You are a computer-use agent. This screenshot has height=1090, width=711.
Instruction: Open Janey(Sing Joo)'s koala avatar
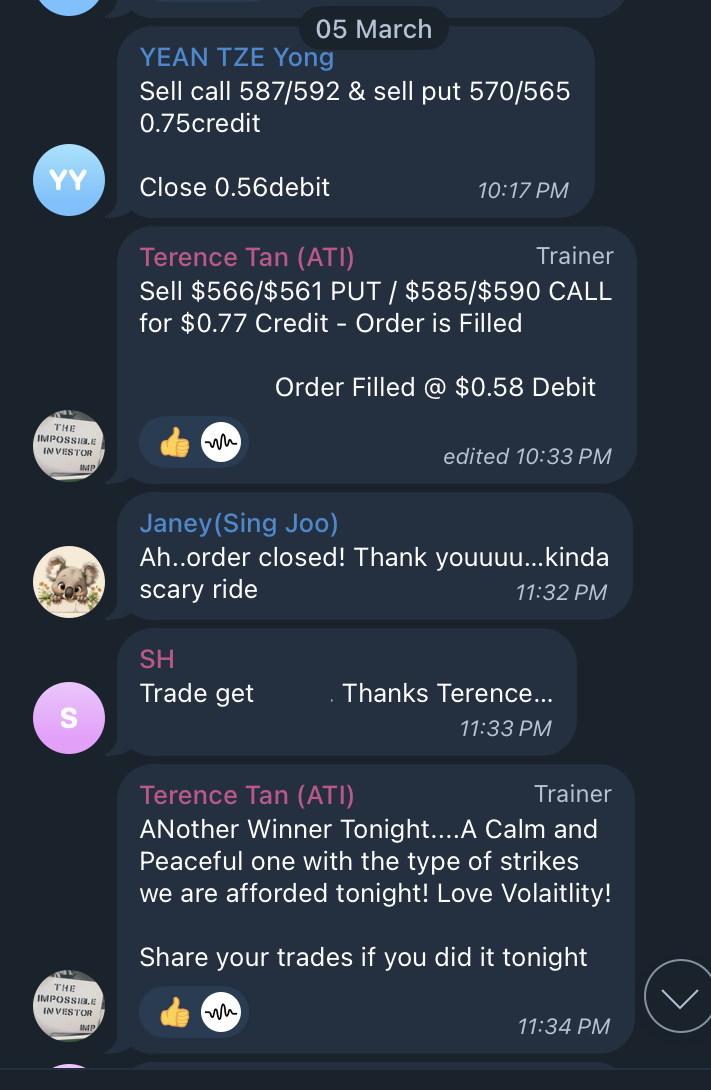[x=69, y=581]
